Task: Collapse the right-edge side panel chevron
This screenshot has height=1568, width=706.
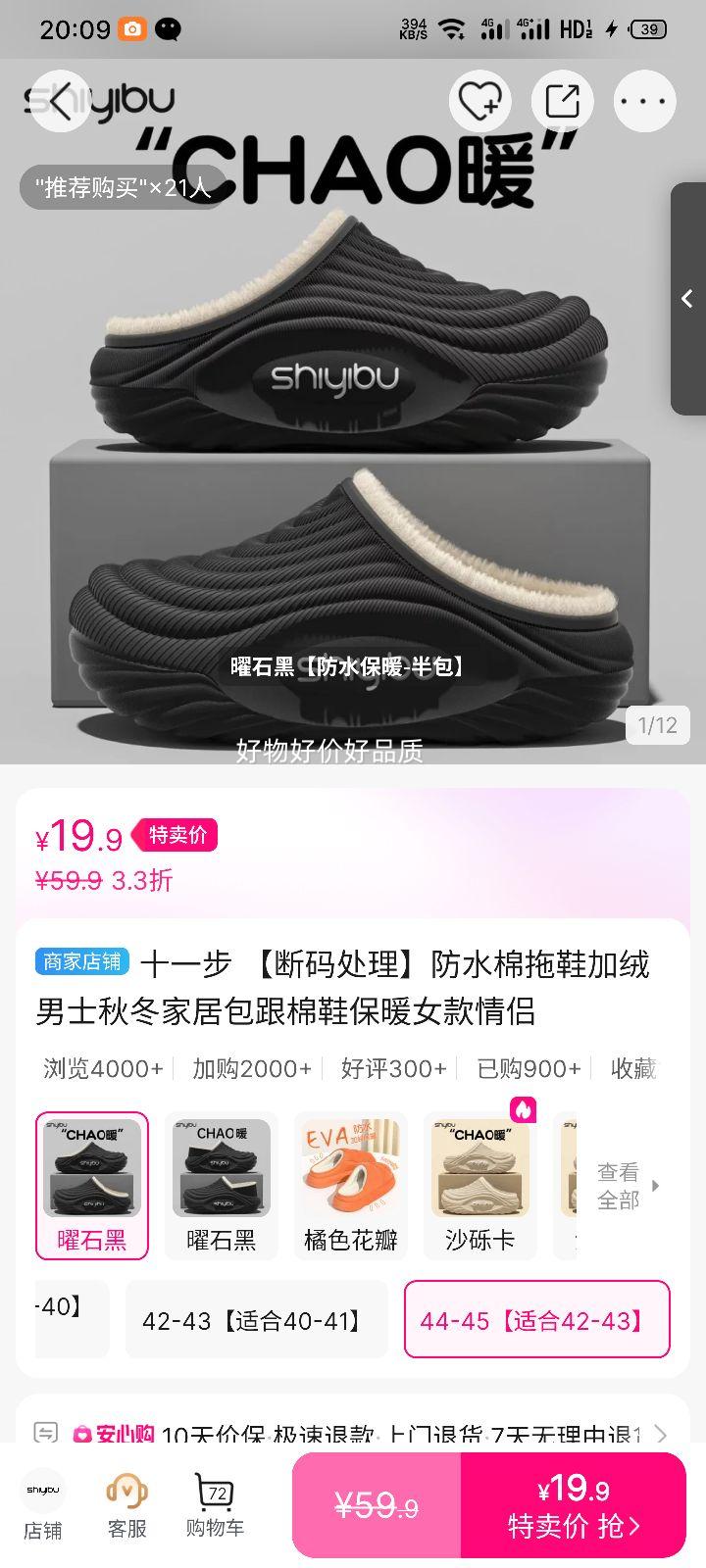Action: (686, 299)
